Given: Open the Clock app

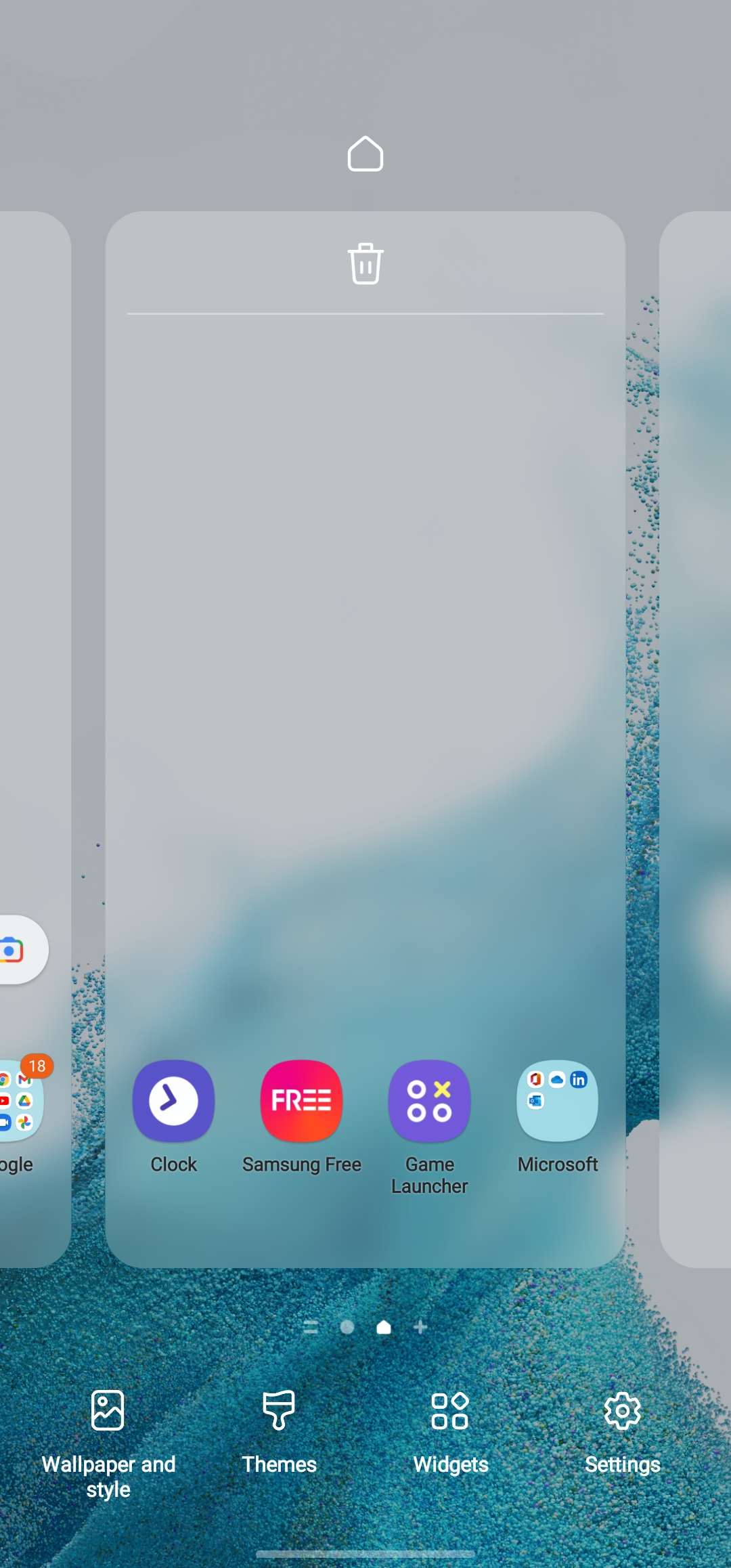Looking at the screenshot, I should [173, 1117].
